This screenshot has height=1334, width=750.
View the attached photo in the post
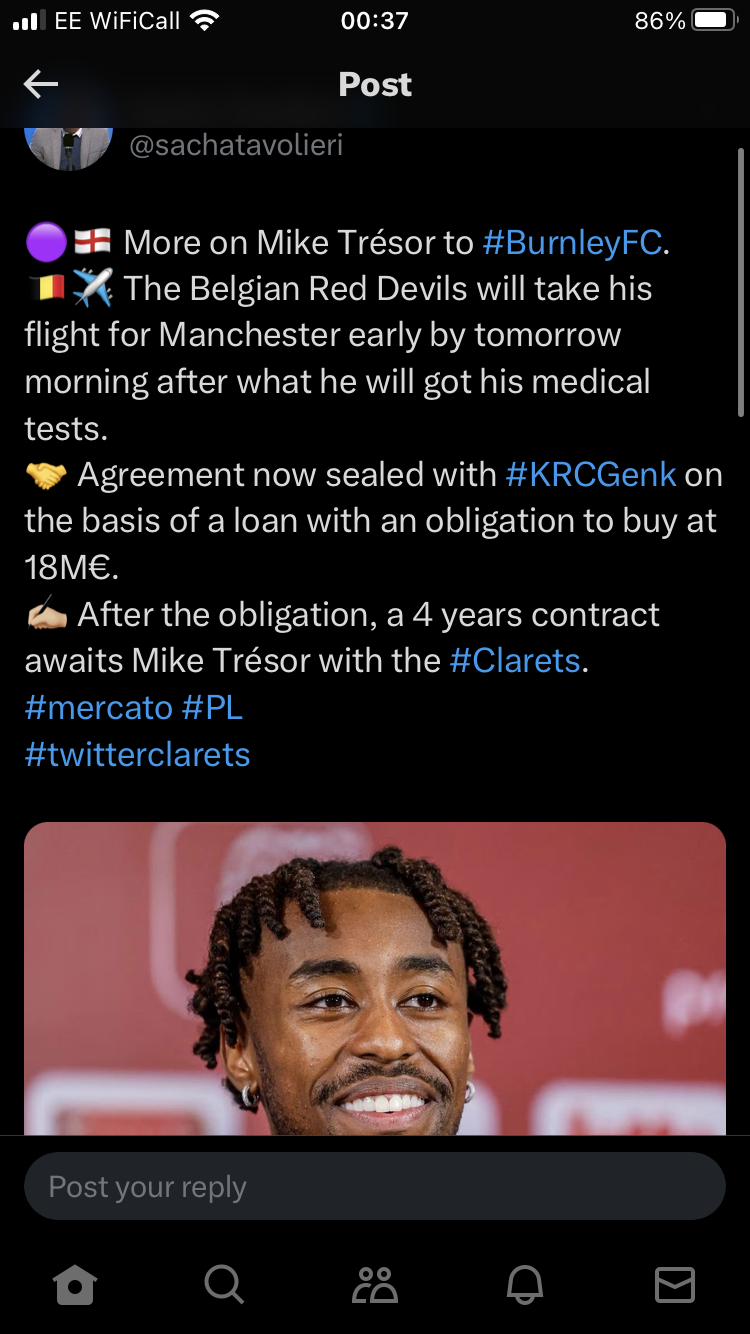[x=375, y=978]
